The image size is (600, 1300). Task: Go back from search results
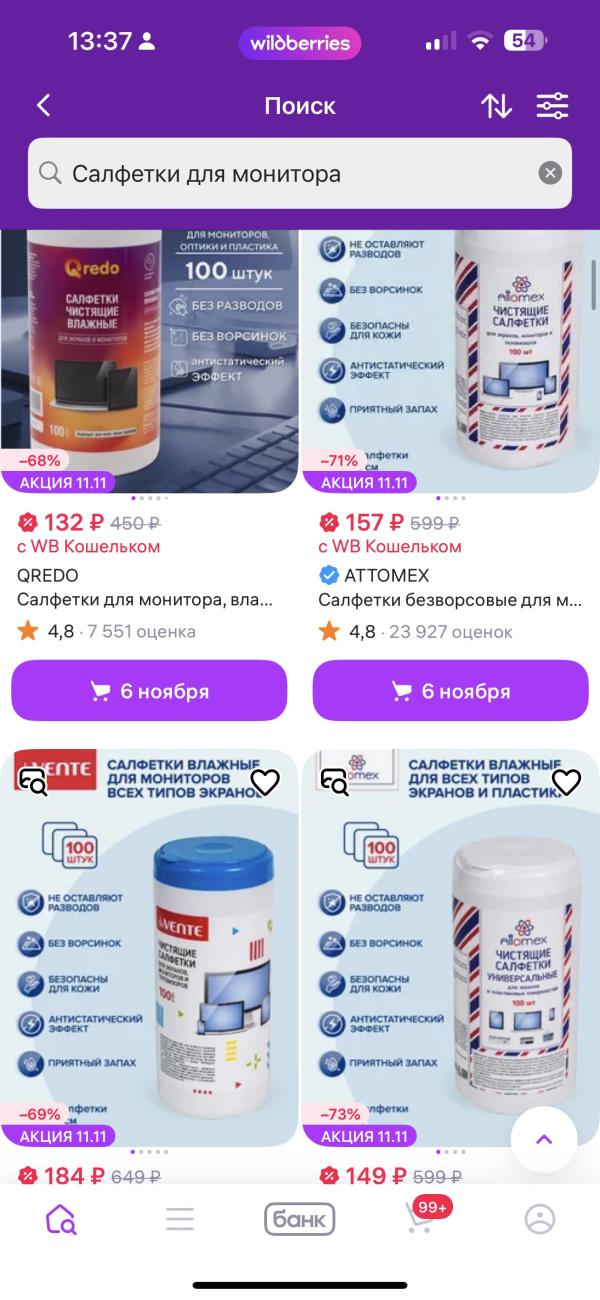tap(43, 106)
